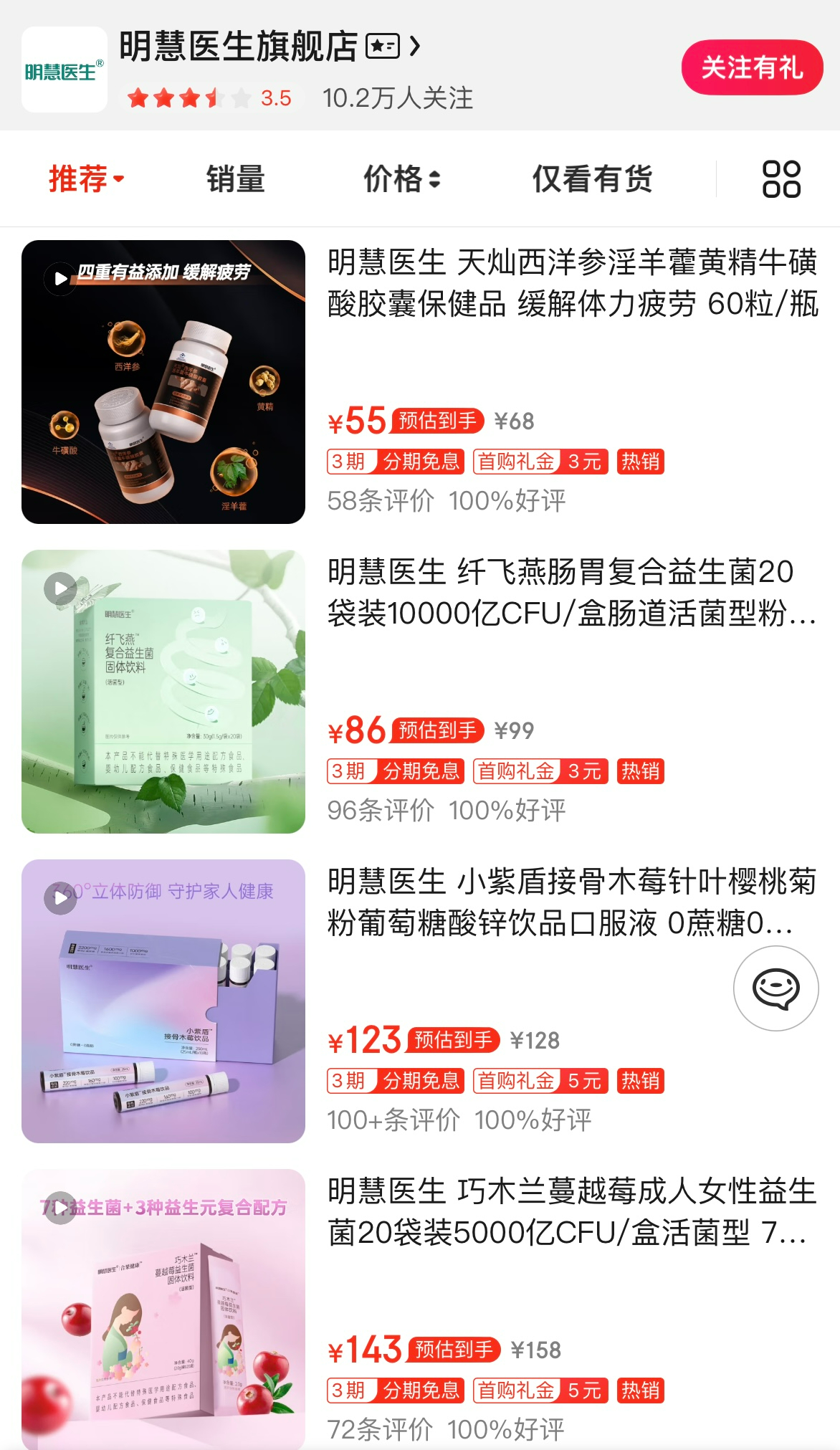Open the 小紫盾接骨木莓饮品 product

[571, 902]
